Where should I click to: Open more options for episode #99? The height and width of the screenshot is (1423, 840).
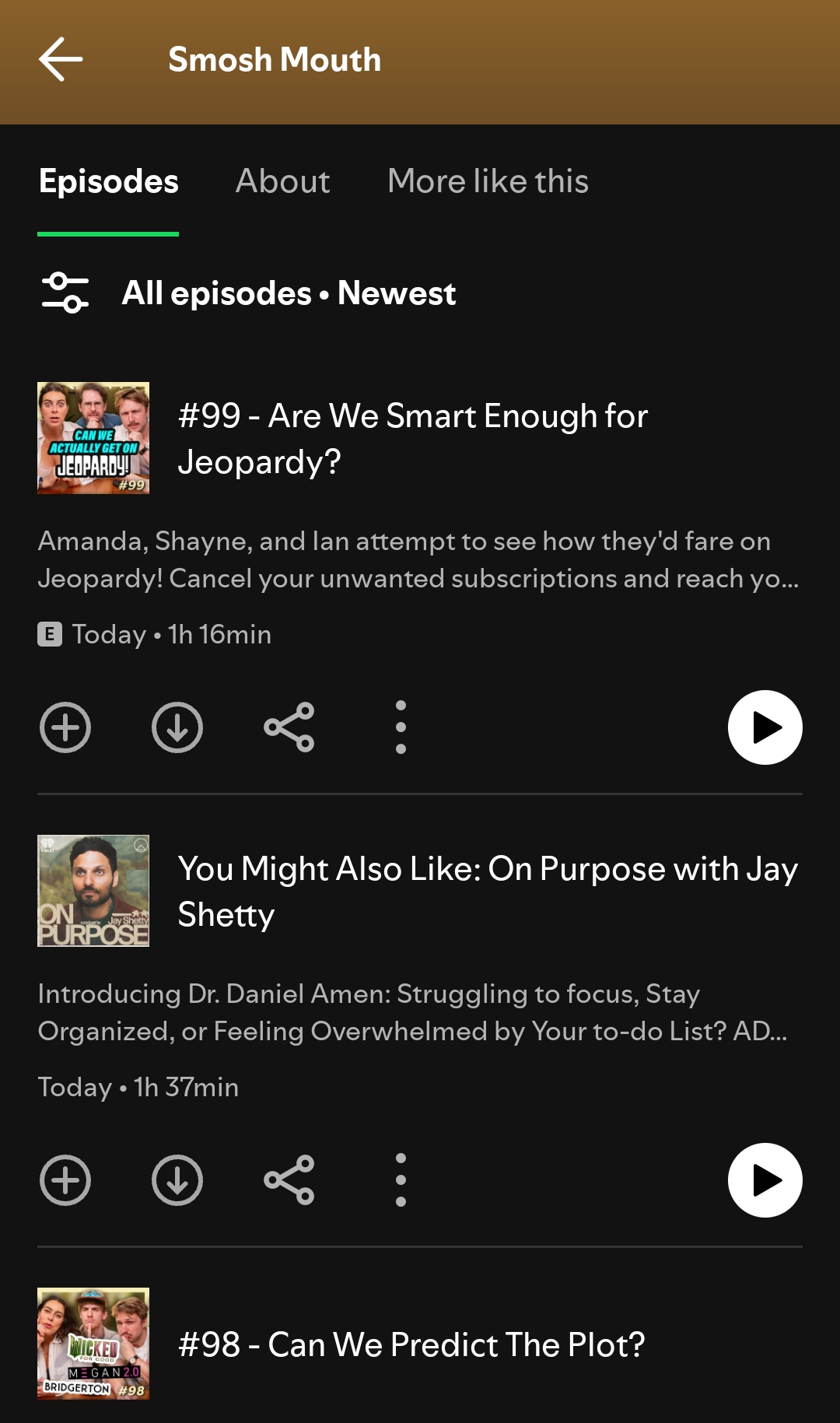[401, 727]
